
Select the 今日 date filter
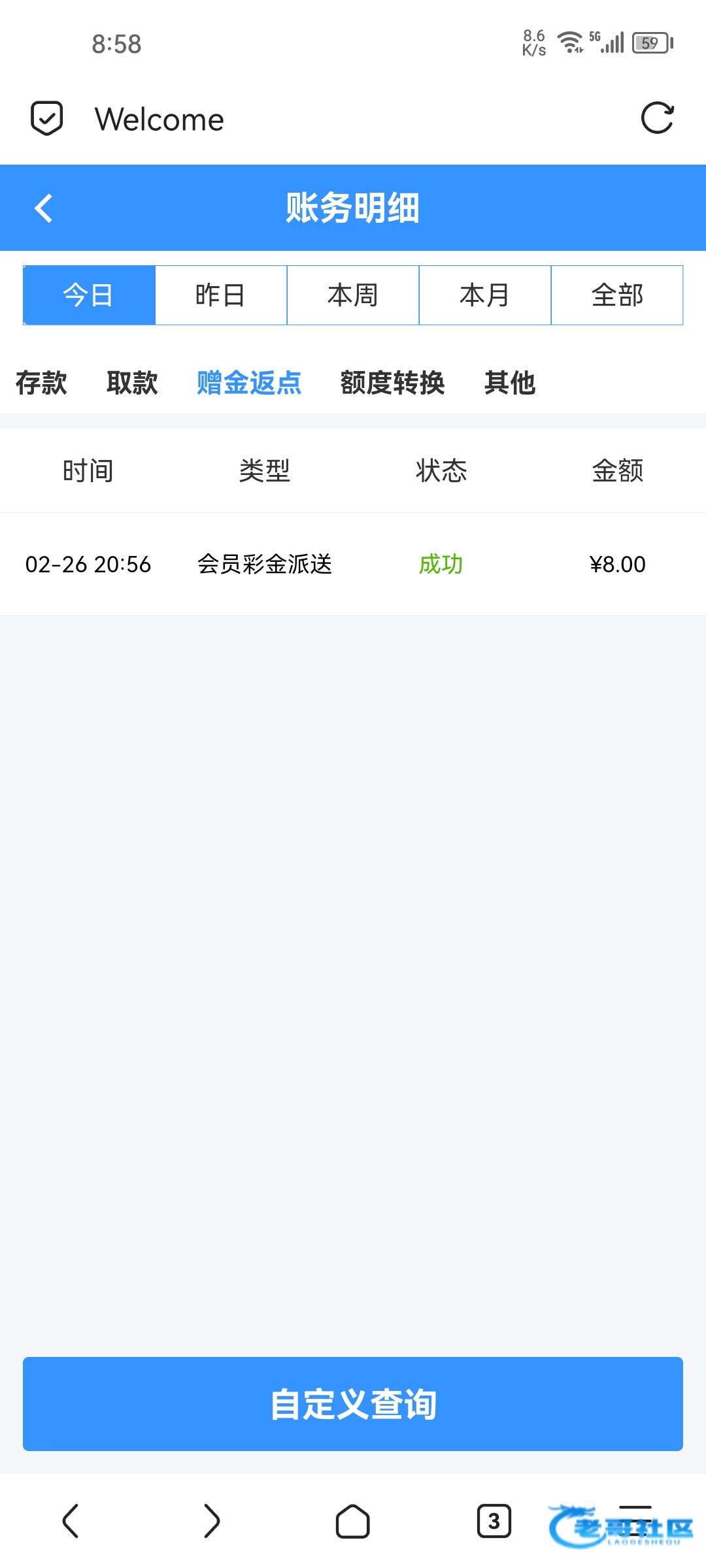(x=89, y=295)
